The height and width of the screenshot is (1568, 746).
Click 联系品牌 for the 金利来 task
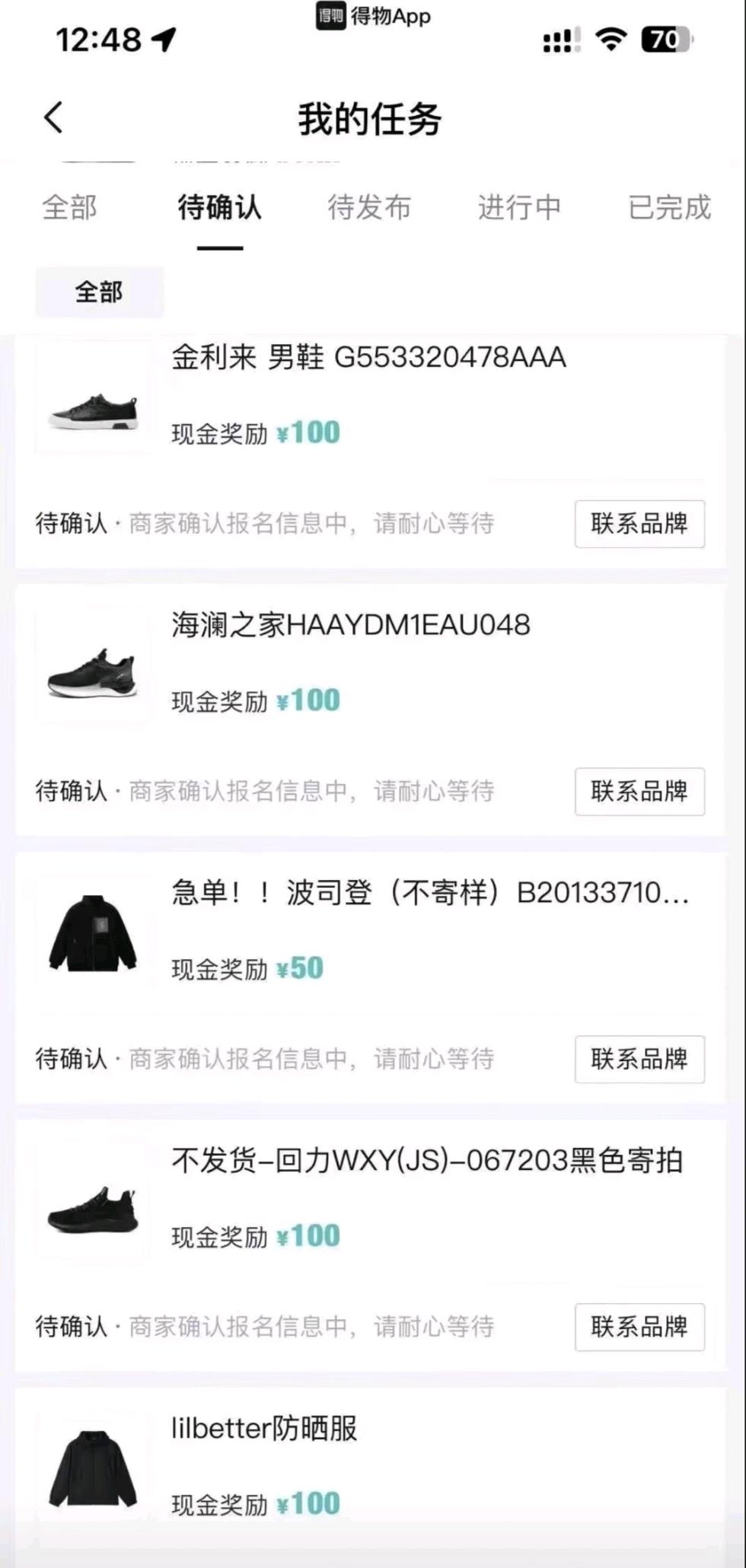639,524
